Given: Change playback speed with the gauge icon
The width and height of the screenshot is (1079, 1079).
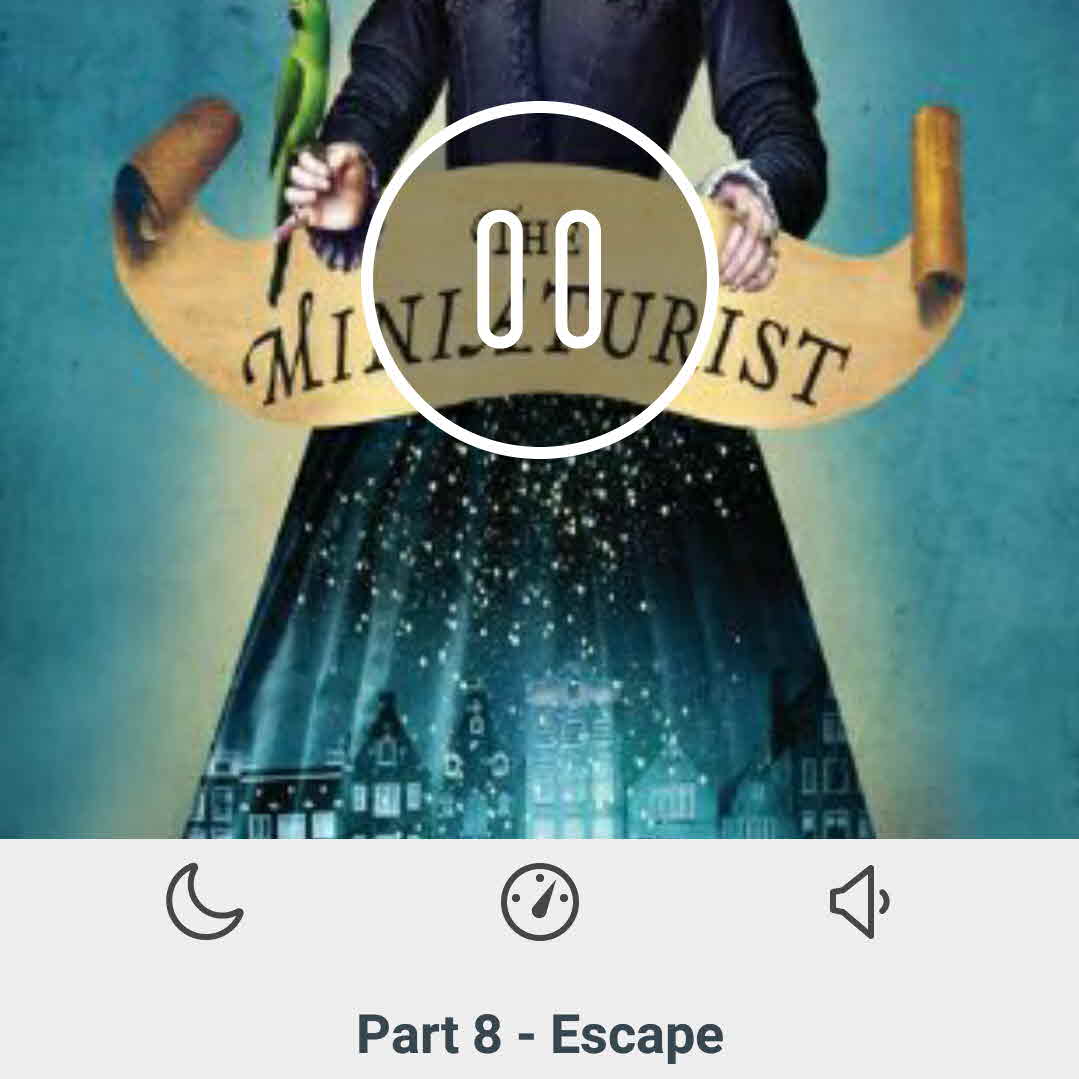Looking at the screenshot, I should tap(540, 902).
